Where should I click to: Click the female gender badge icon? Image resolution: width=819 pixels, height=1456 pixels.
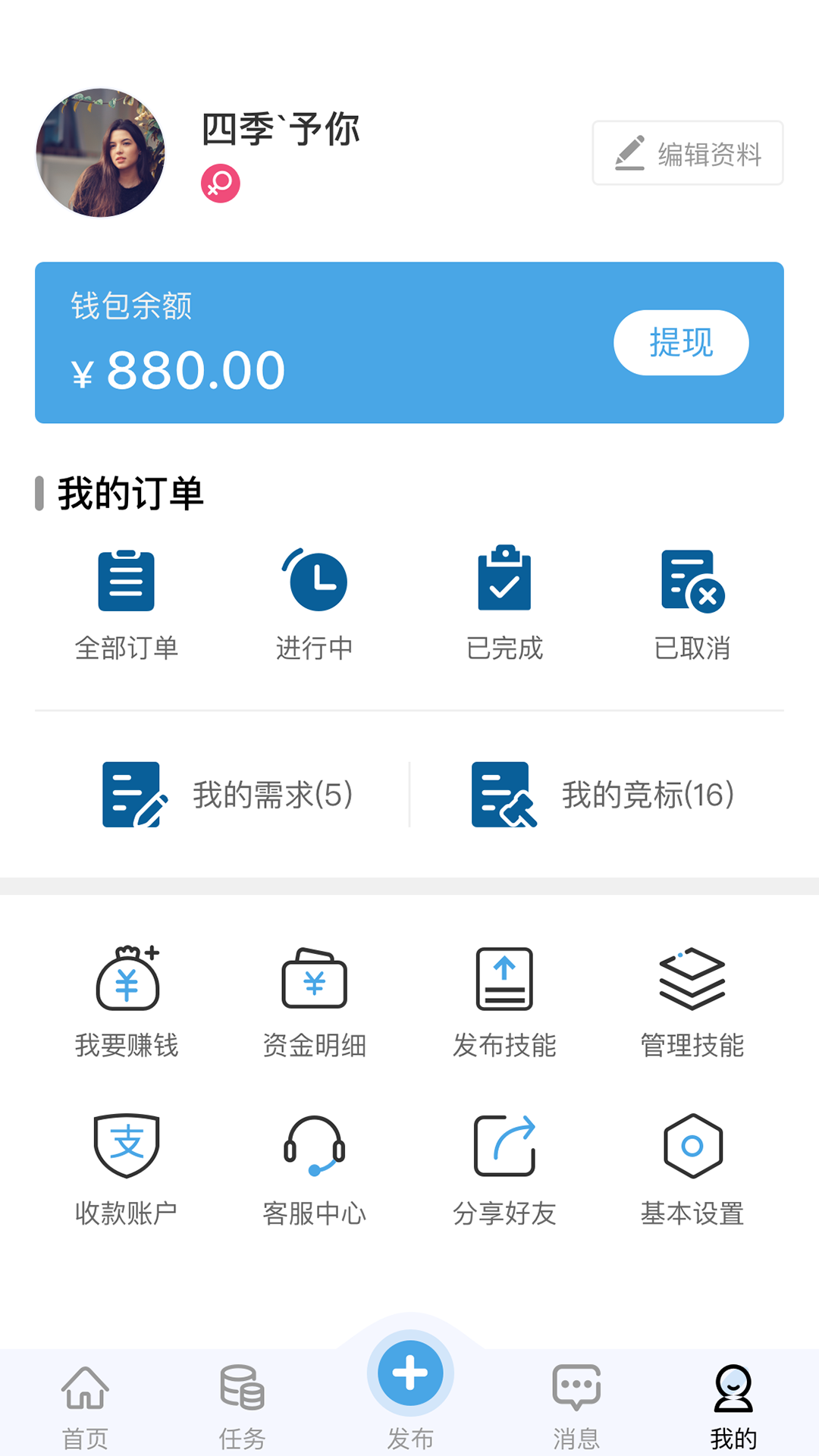(220, 182)
